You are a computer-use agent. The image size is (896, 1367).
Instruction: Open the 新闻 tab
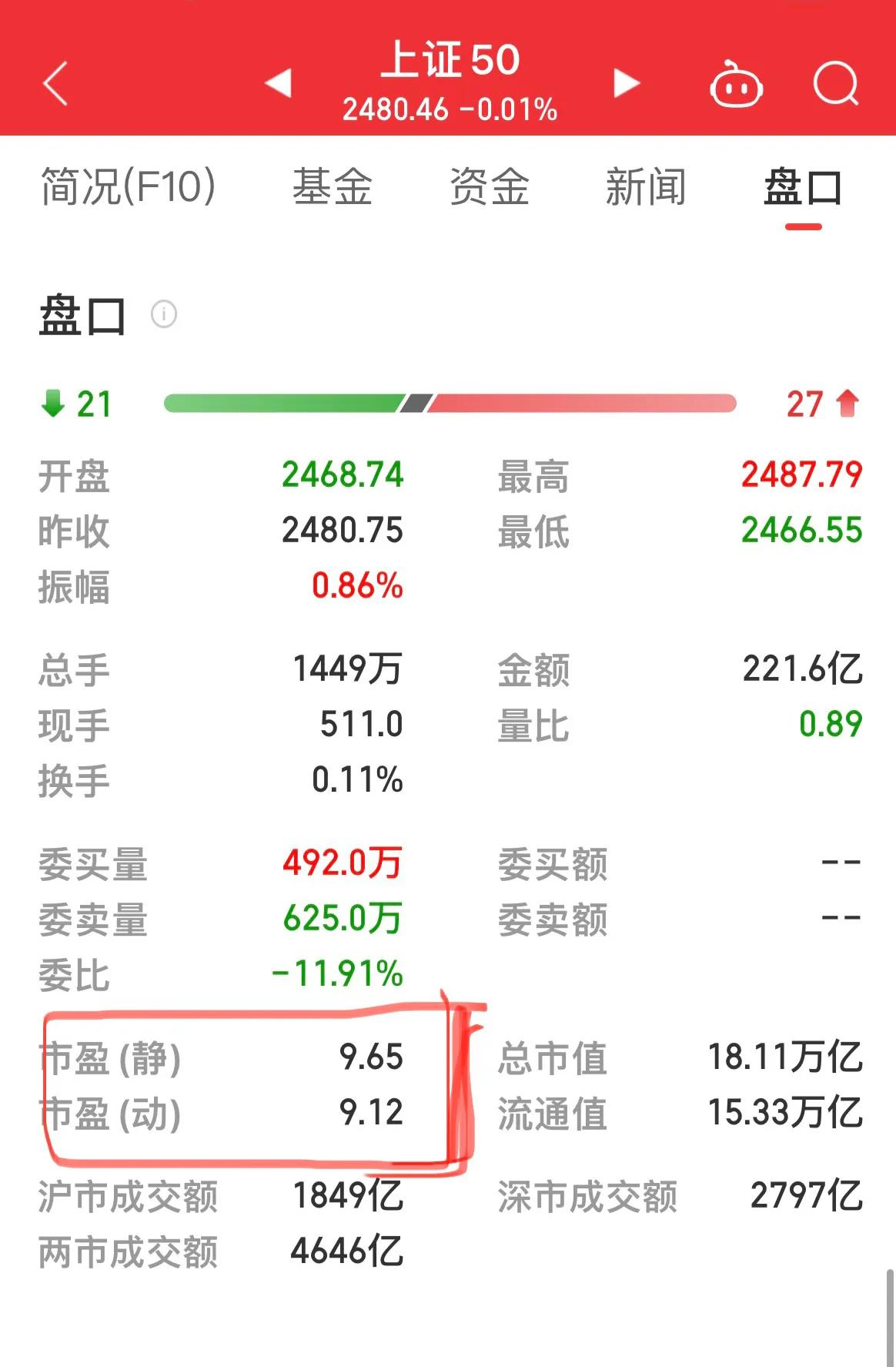tap(645, 187)
